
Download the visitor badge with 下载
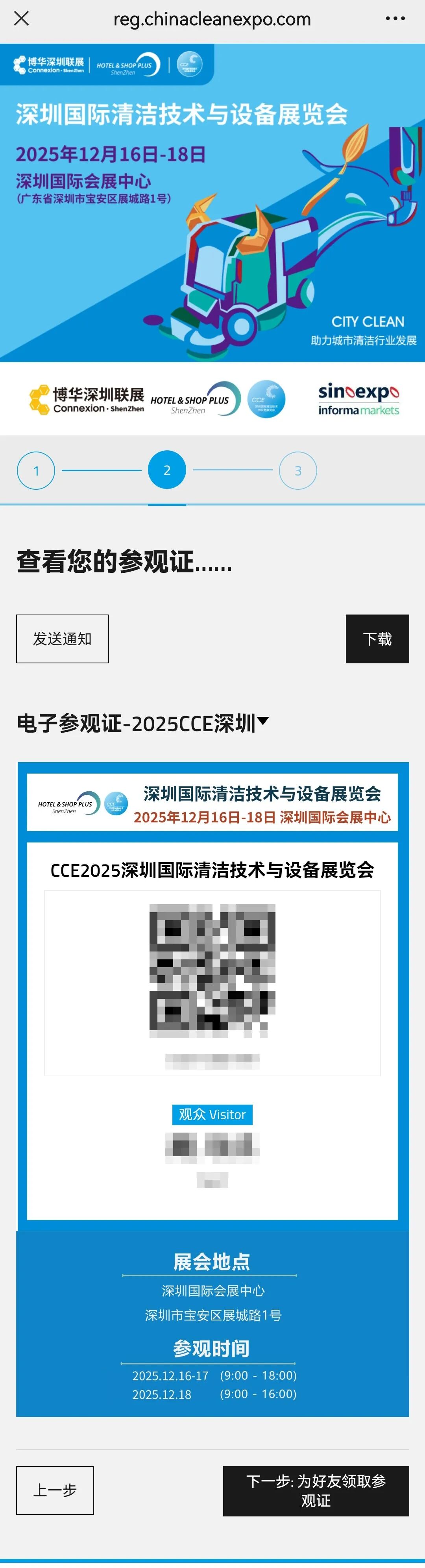click(x=377, y=639)
